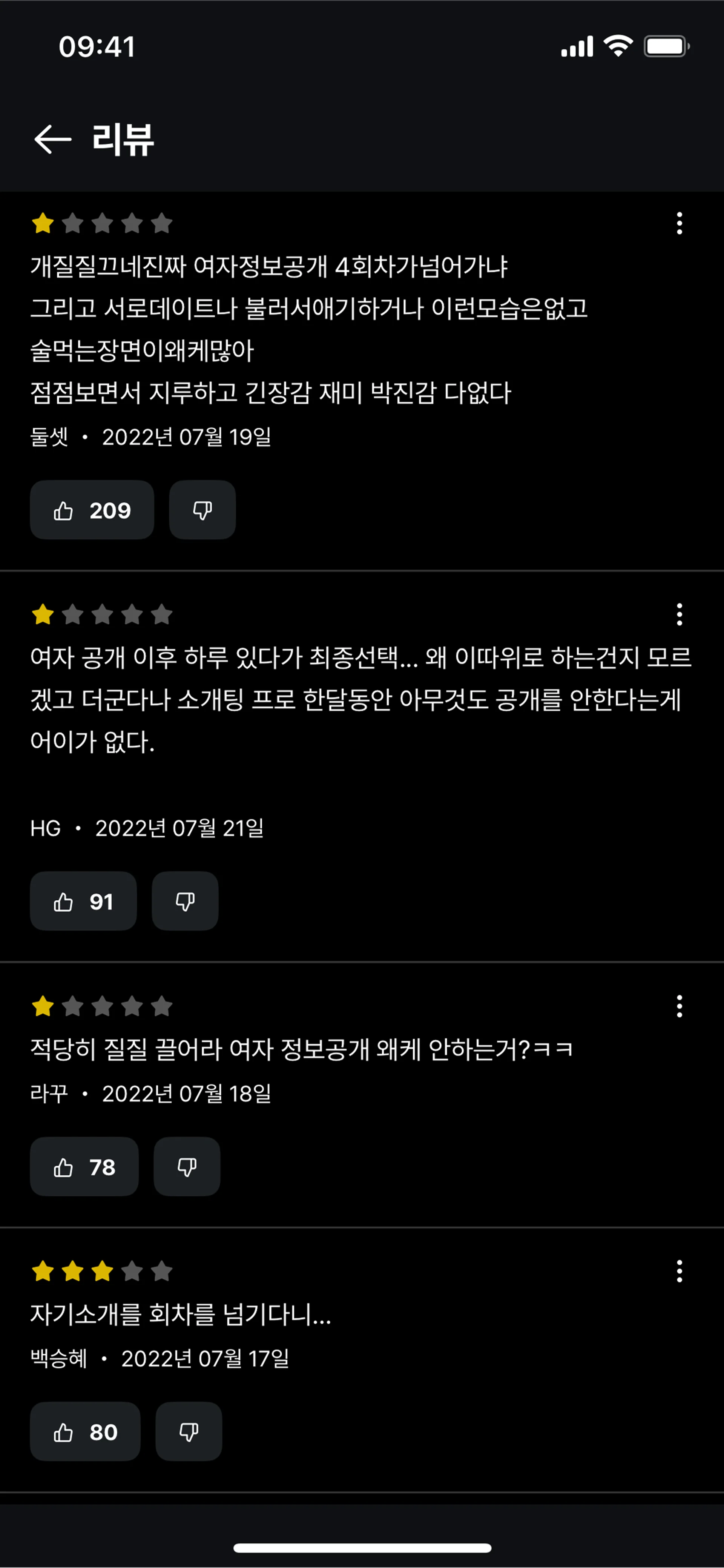The height and width of the screenshot is (1568, 724).
Task: Give a thumbs up to 라꾸's review
Action: point(84,1167)
